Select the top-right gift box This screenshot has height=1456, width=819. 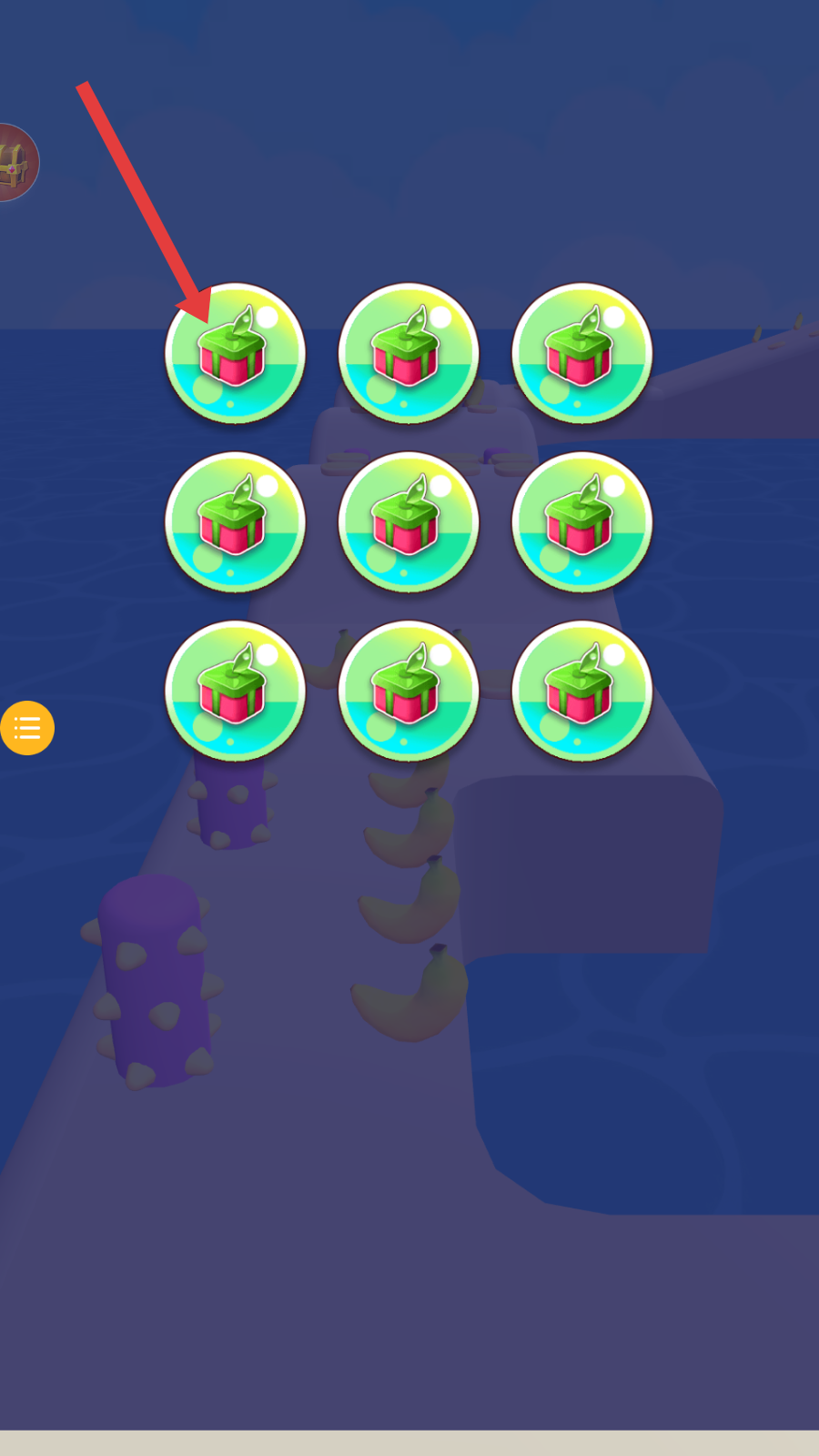[582, 353]
